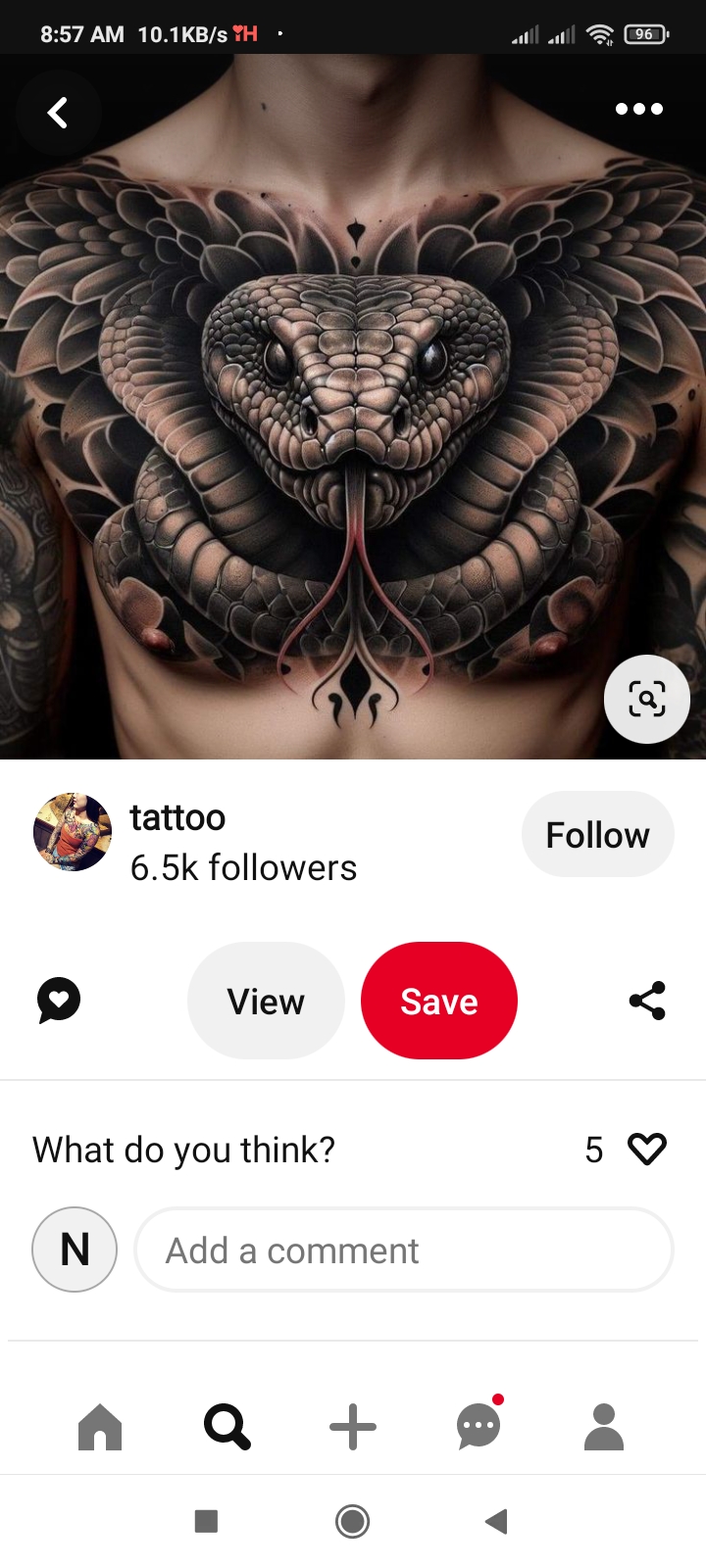Share this pin

click(x=647, y=1001)
